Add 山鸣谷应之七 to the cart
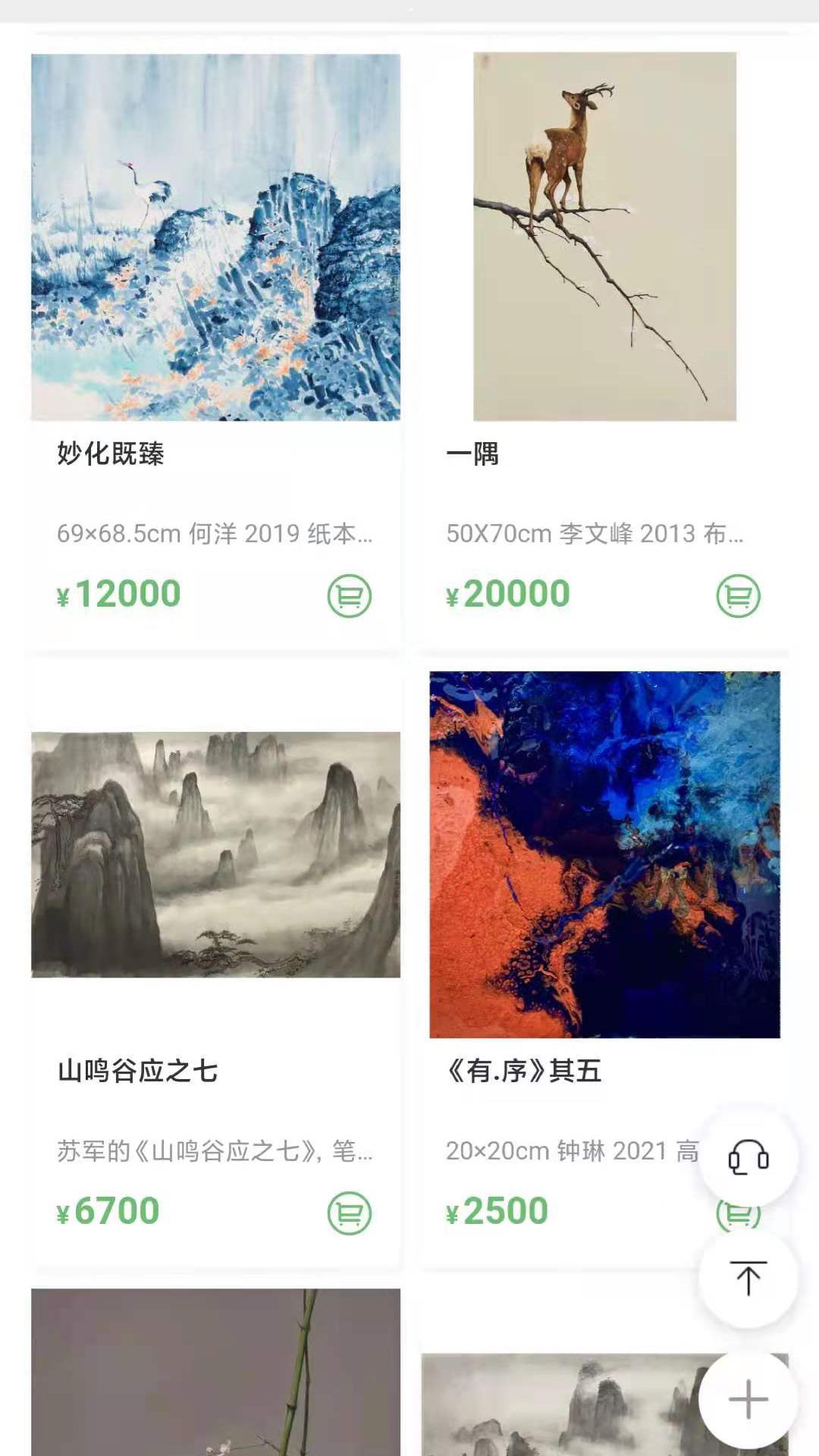 click(350, 1213)
